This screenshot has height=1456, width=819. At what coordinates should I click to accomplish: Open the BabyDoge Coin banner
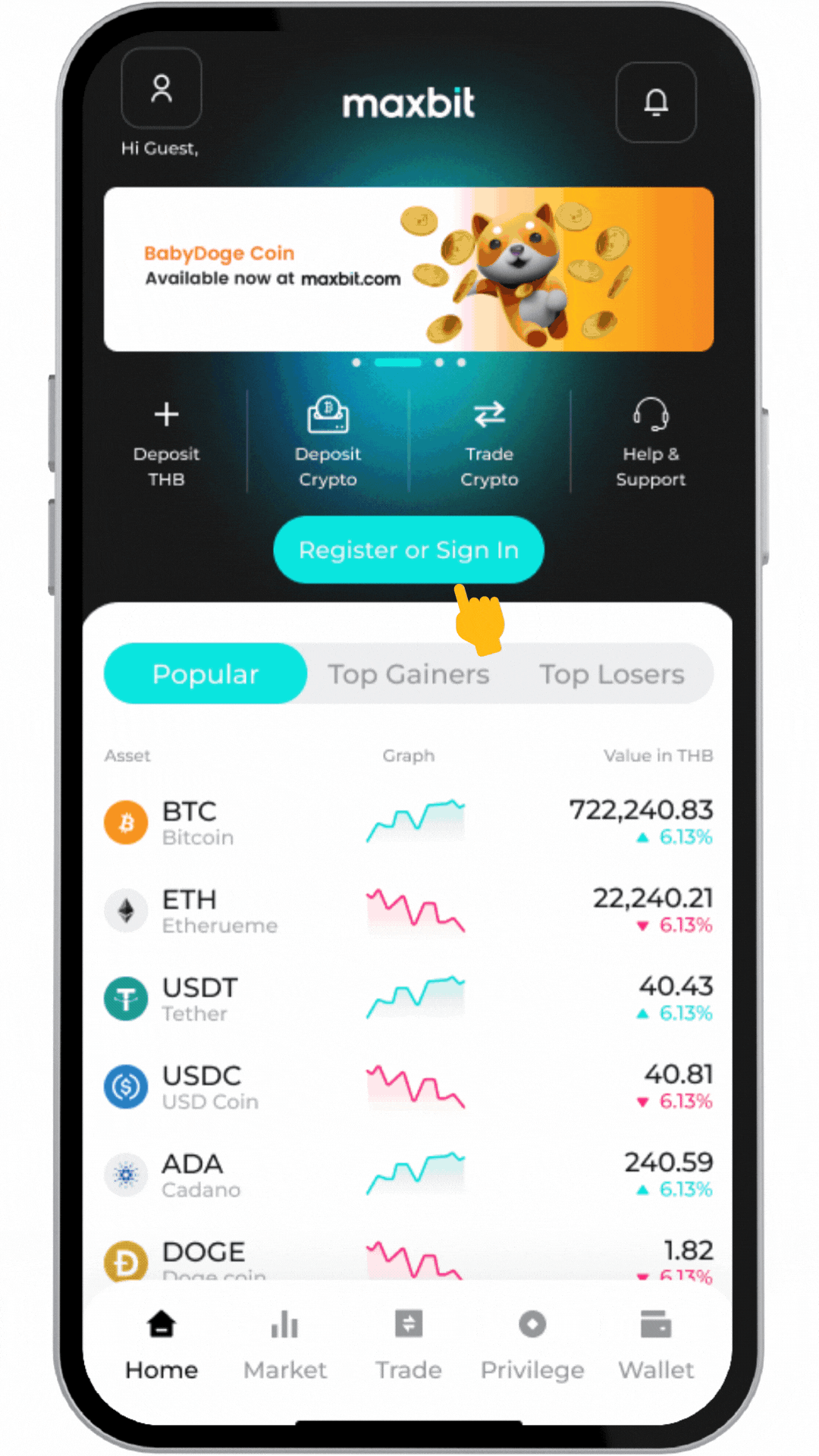coord(409,269)
